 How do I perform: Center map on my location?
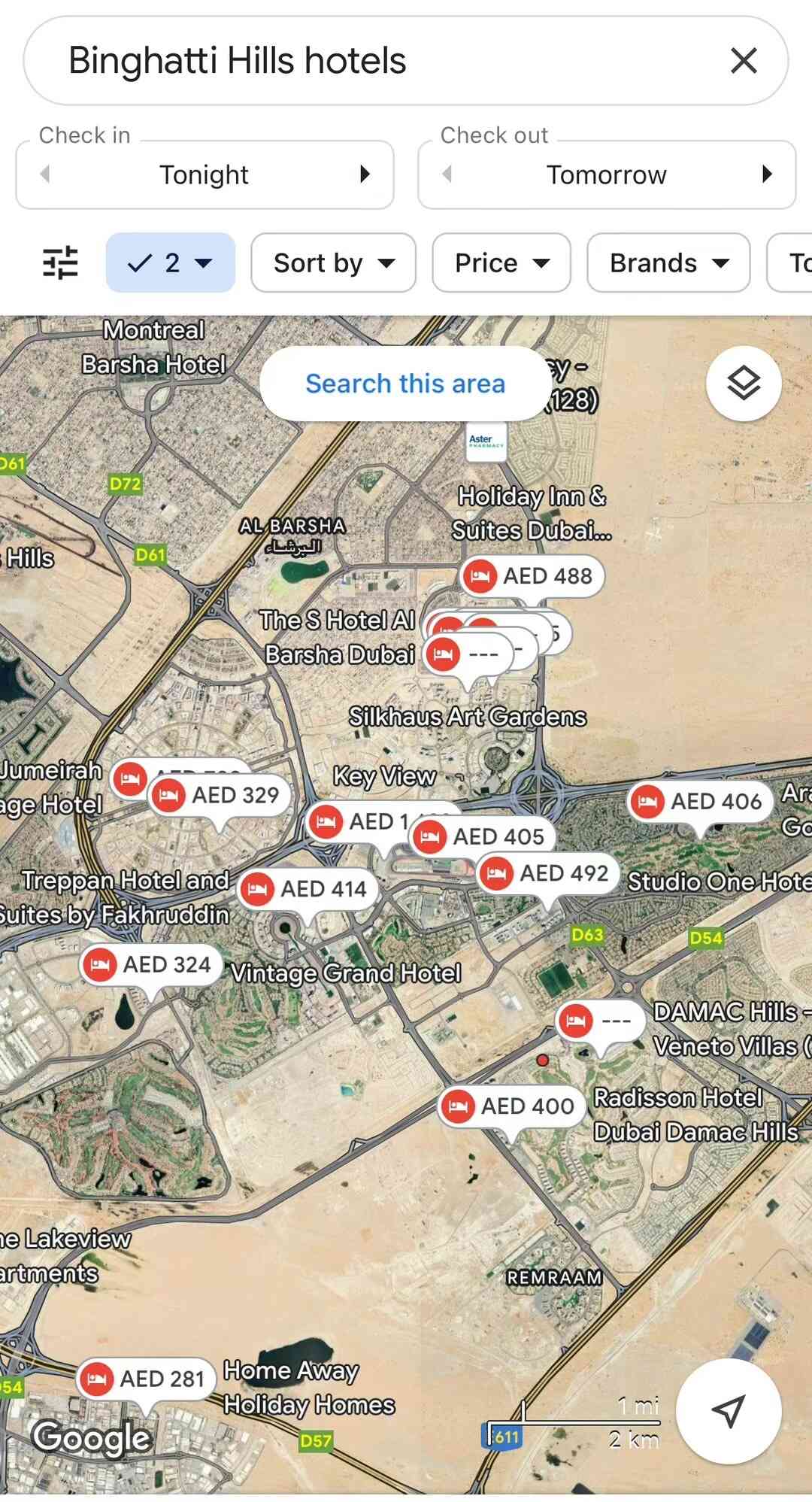728,1411
